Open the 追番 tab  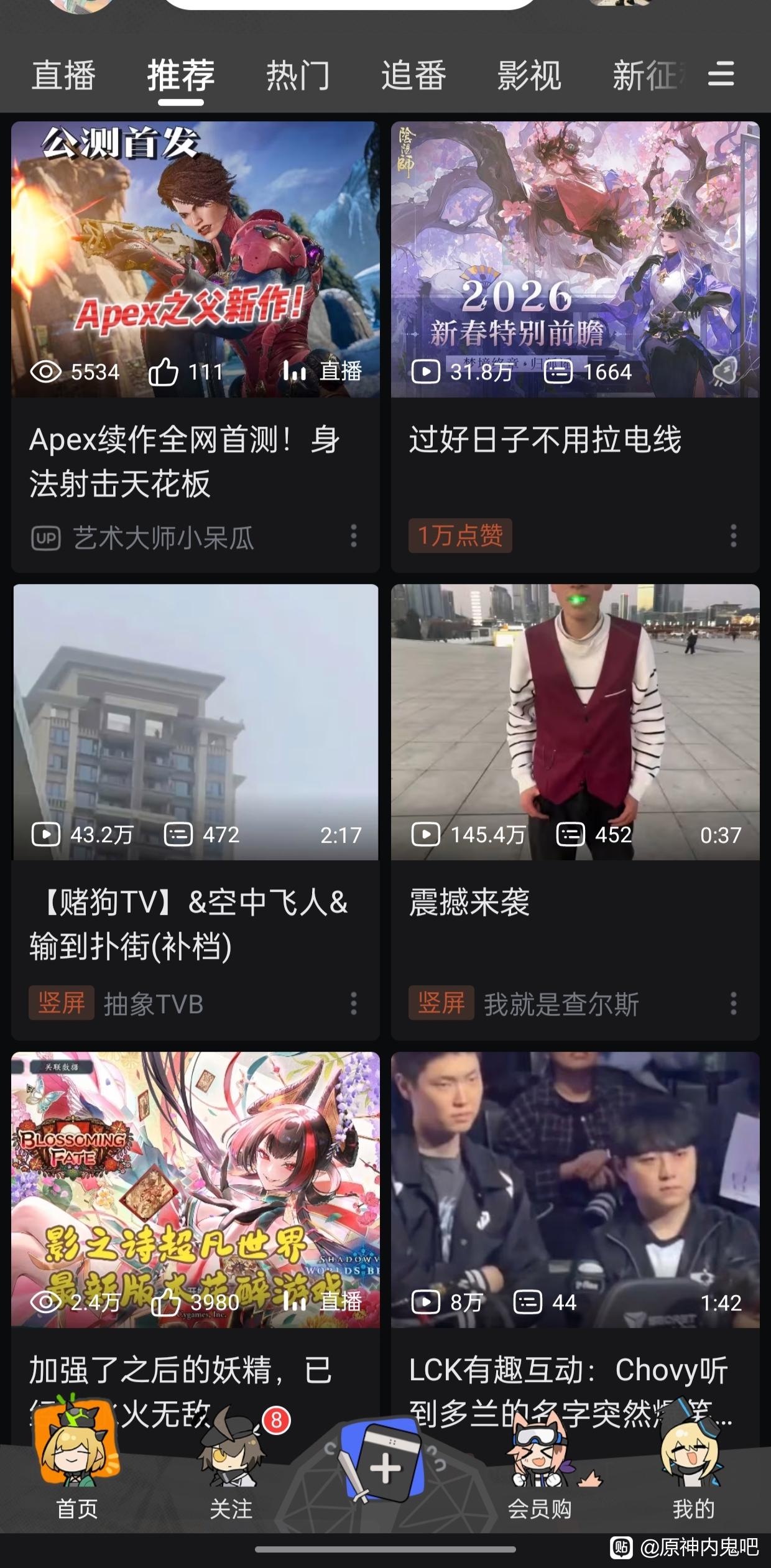[x=413, y=76]
